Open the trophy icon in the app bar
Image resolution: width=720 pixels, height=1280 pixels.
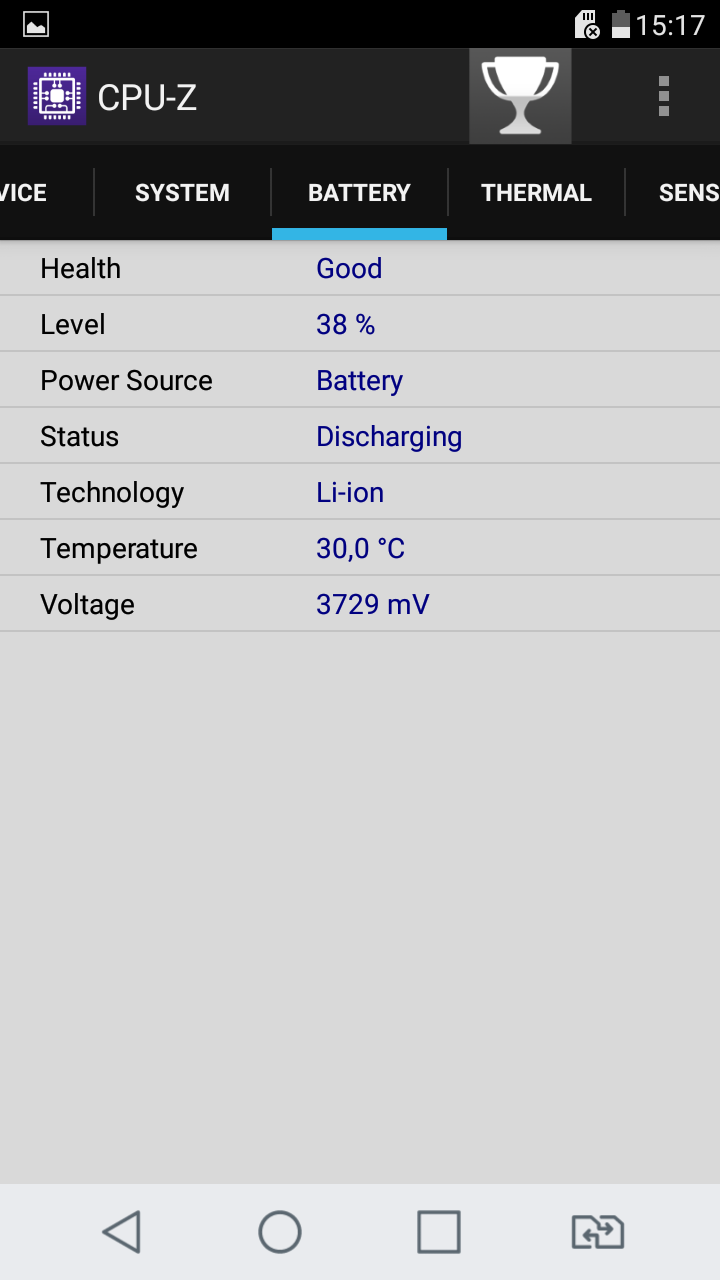[x=520, y=96]
